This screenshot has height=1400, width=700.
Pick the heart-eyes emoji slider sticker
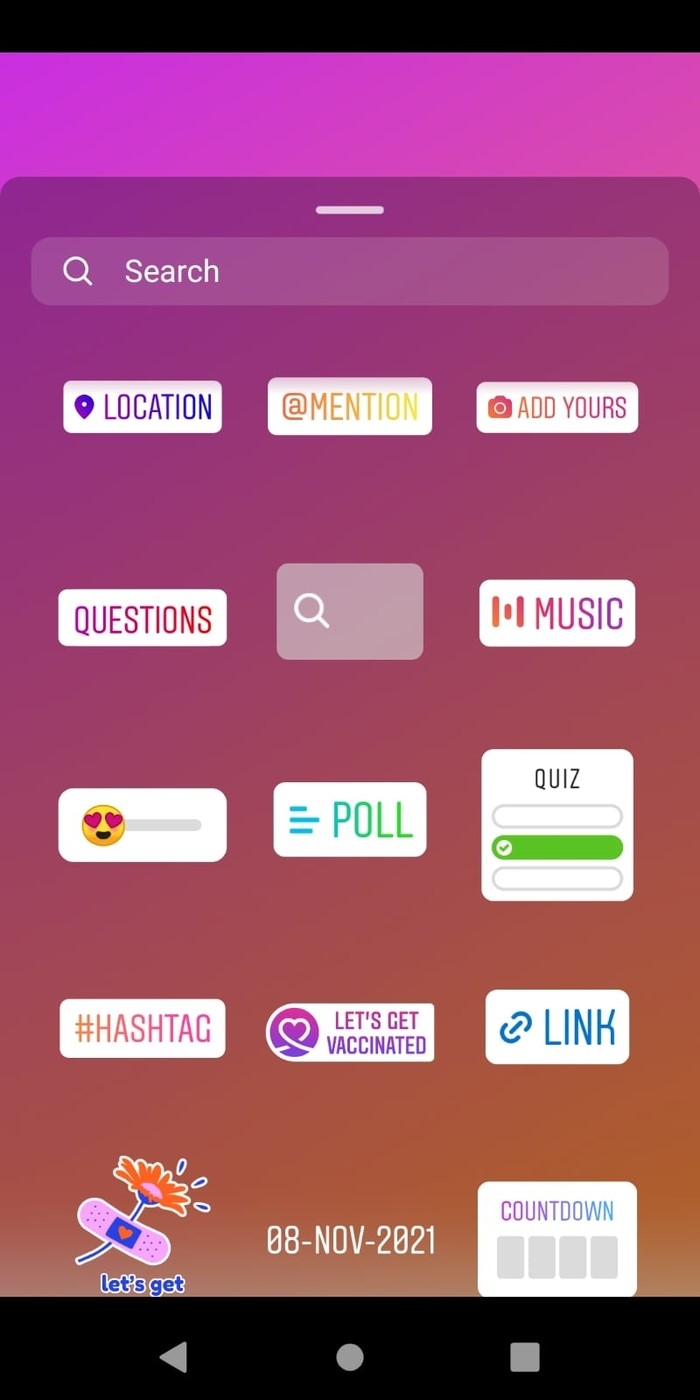pyautogui.click(x=142, y=825)
